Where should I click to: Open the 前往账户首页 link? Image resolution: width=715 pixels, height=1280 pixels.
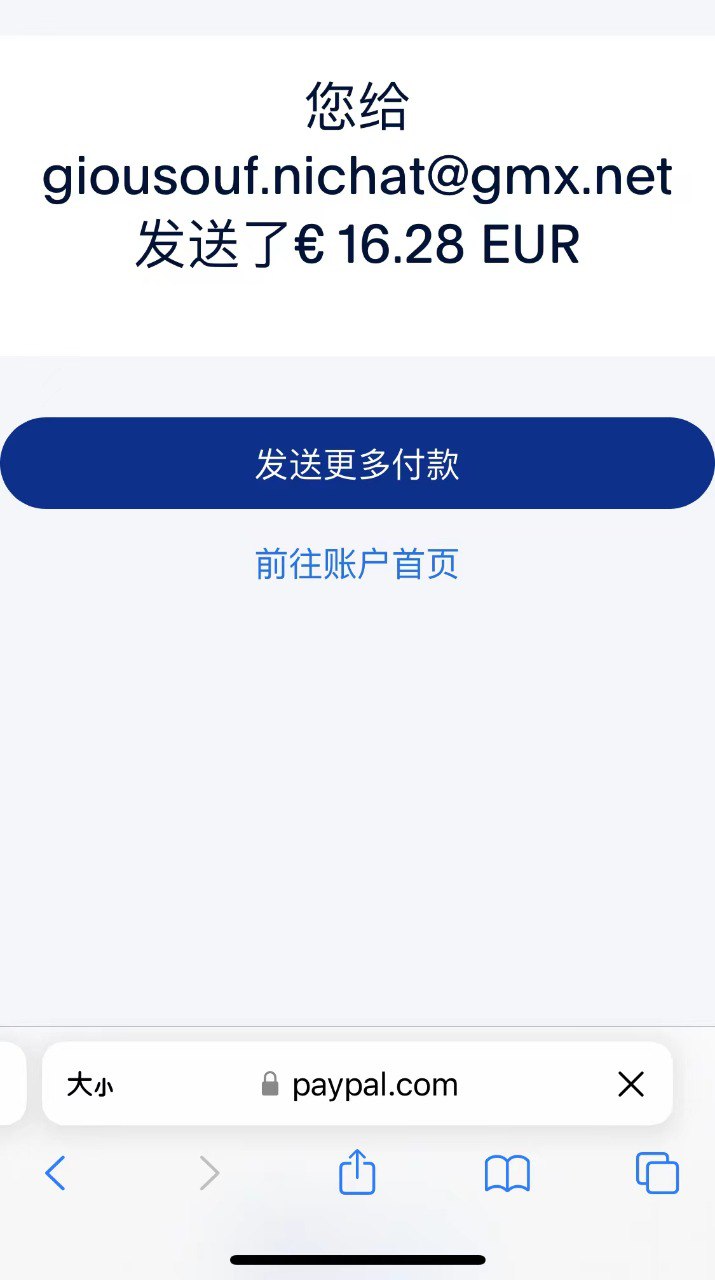click(x=357, y=564)
